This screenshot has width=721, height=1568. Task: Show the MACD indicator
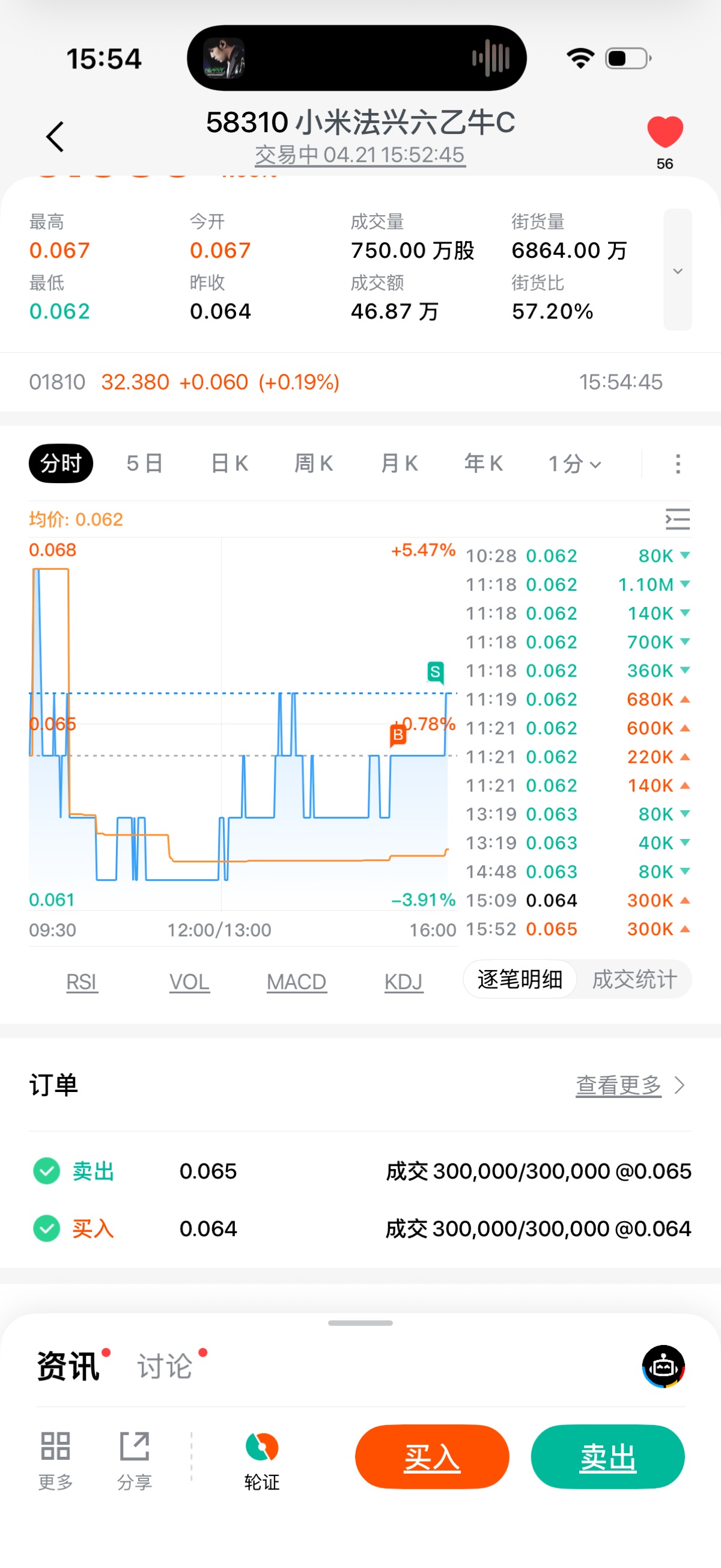point(296,982)
